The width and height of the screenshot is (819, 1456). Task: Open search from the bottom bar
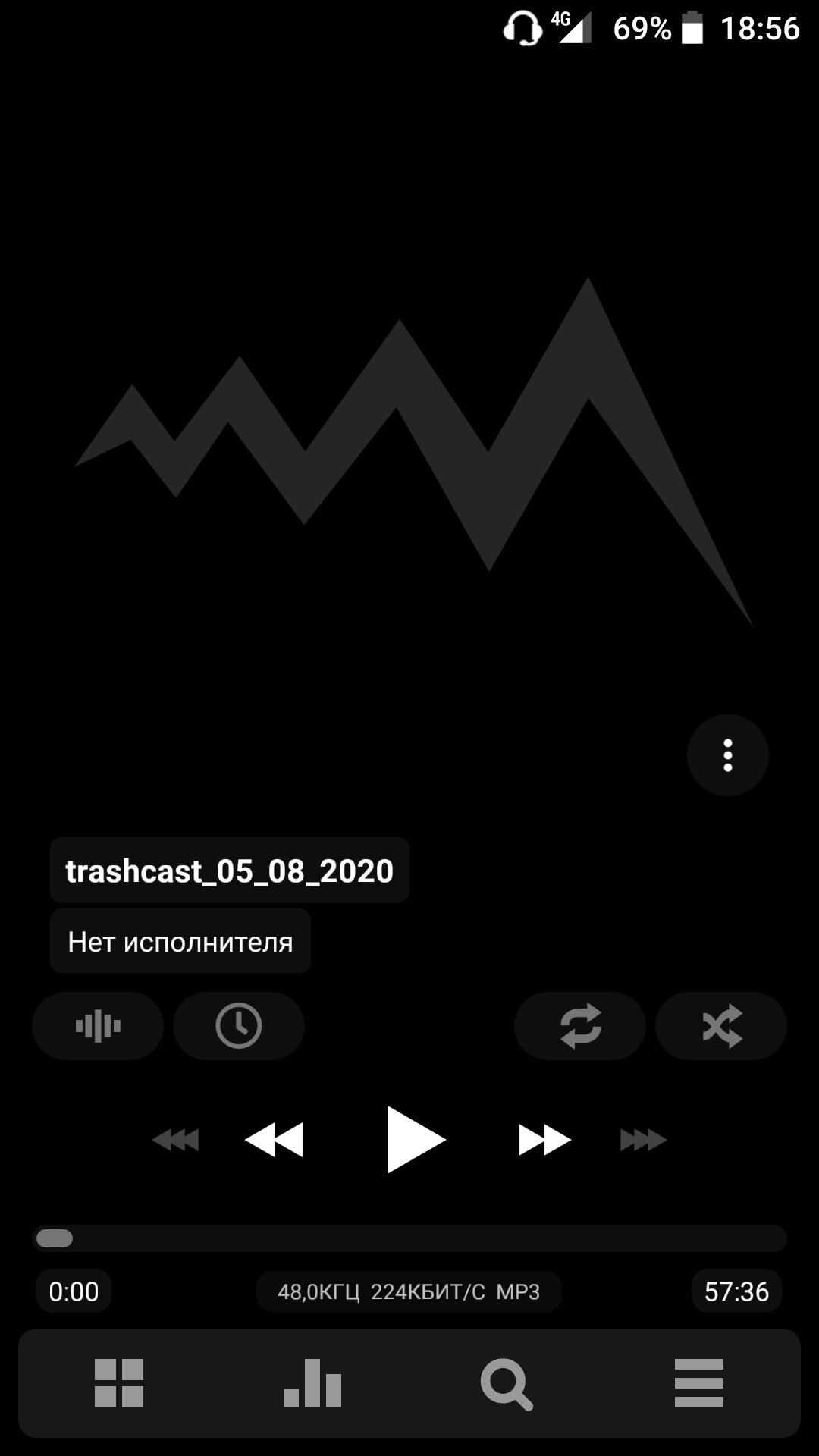point(507,1385)
